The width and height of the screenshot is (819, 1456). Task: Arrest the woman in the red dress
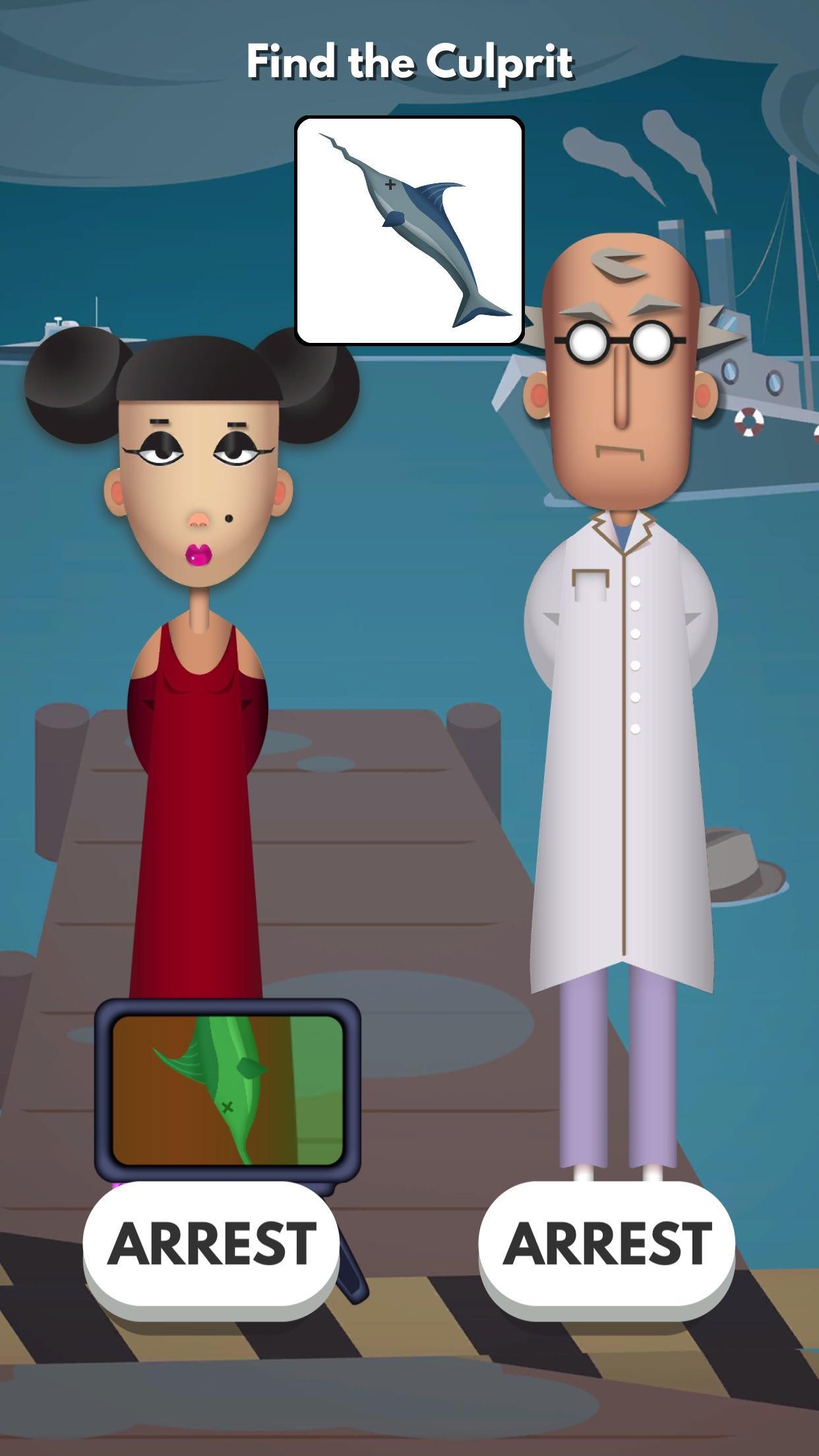pyautogui.click(x=211, y=1244)
